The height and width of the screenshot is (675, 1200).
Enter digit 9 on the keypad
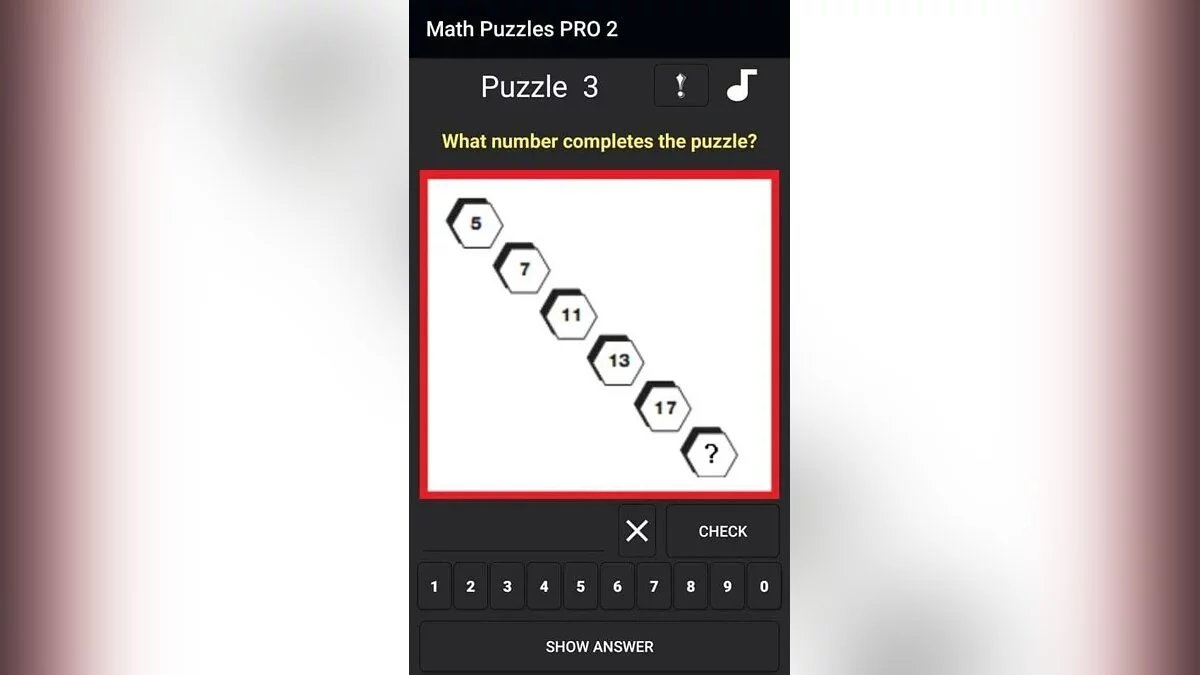(x=727, y=587)
